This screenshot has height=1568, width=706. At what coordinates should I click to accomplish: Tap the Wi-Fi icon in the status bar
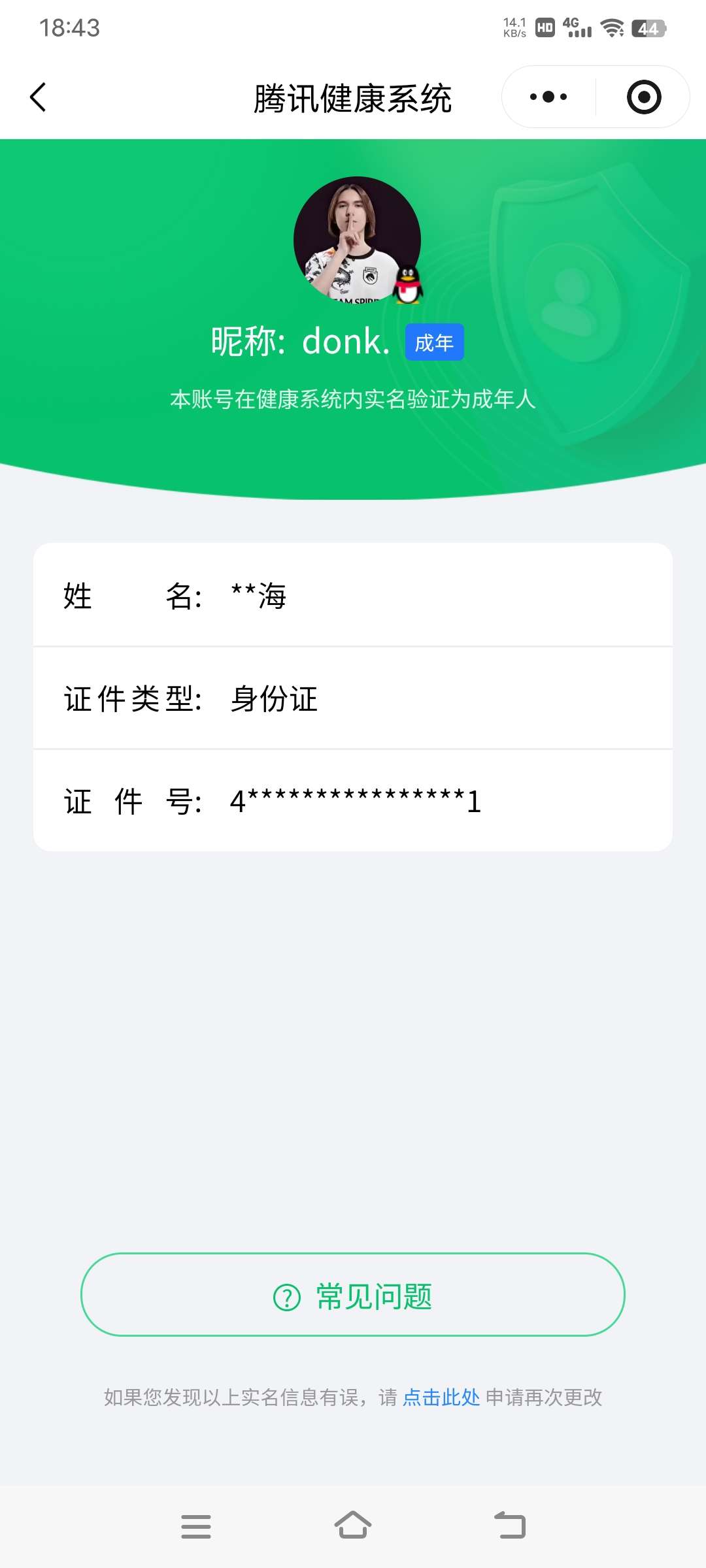pos(612,27)
